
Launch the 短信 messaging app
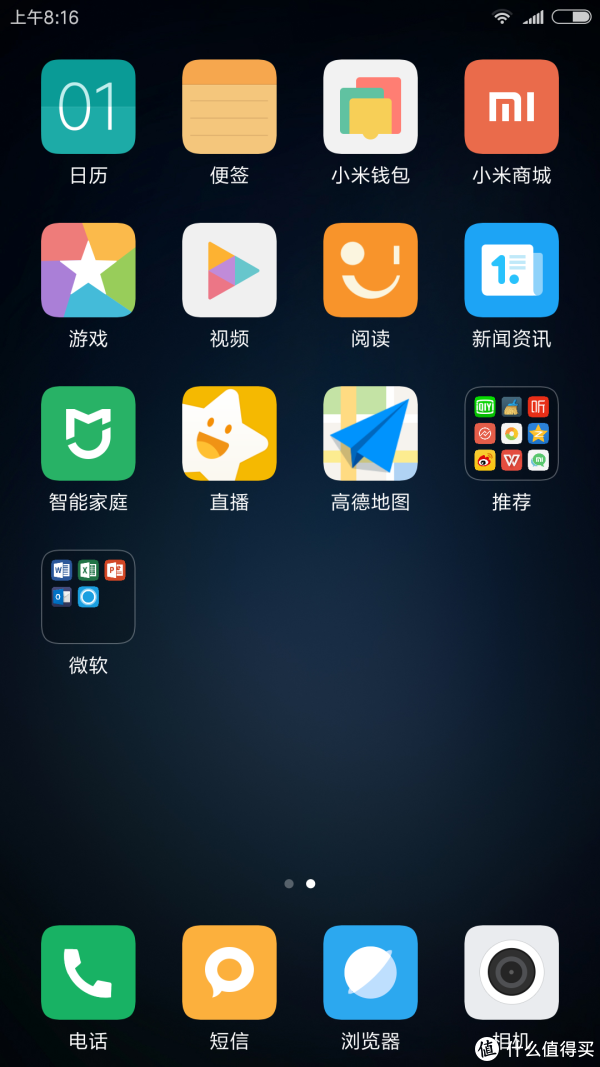(229, 972)
